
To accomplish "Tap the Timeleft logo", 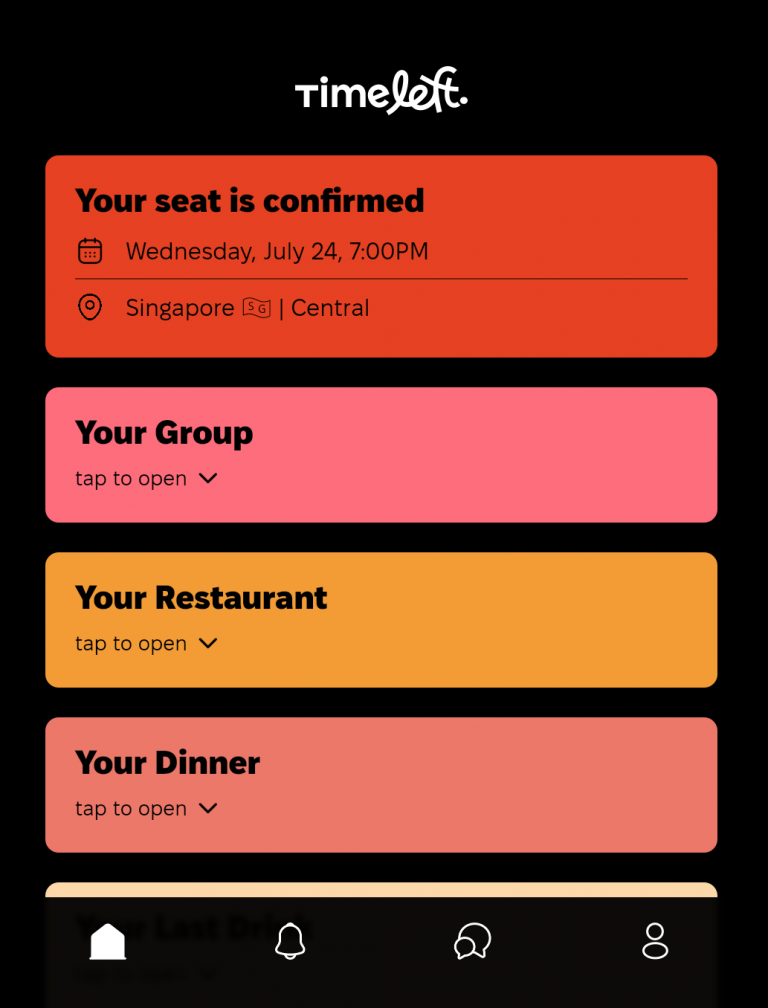I will [380, 92].
